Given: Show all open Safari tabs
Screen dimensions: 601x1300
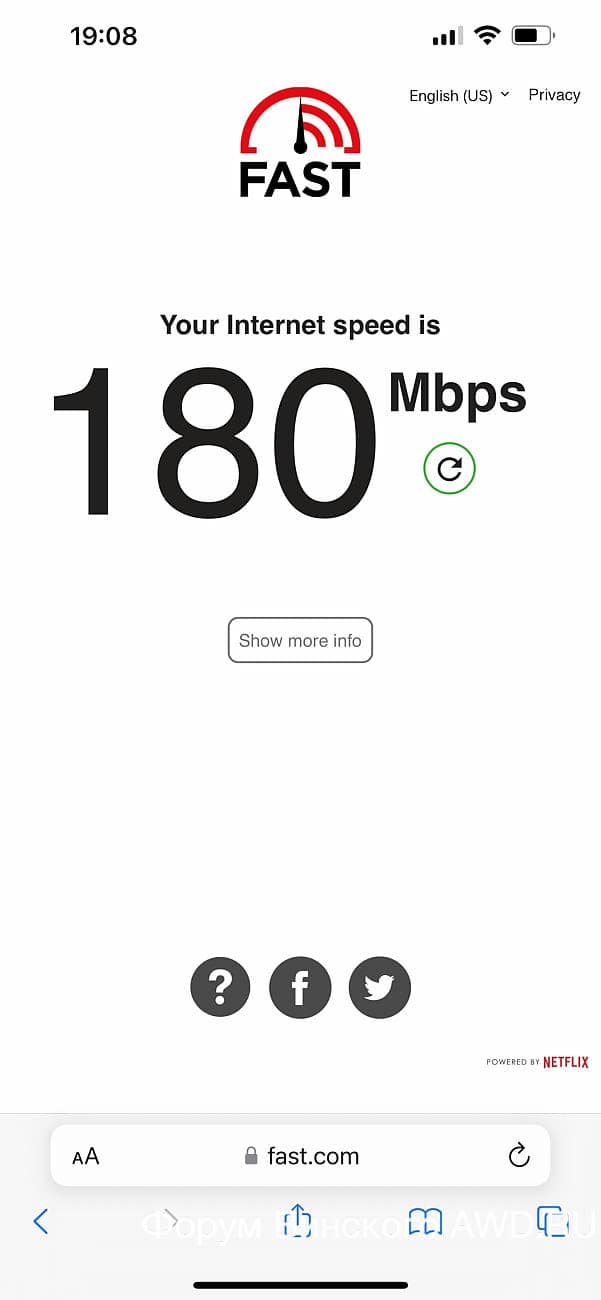Looking at the screenshot, I should tap(551, 1220).
